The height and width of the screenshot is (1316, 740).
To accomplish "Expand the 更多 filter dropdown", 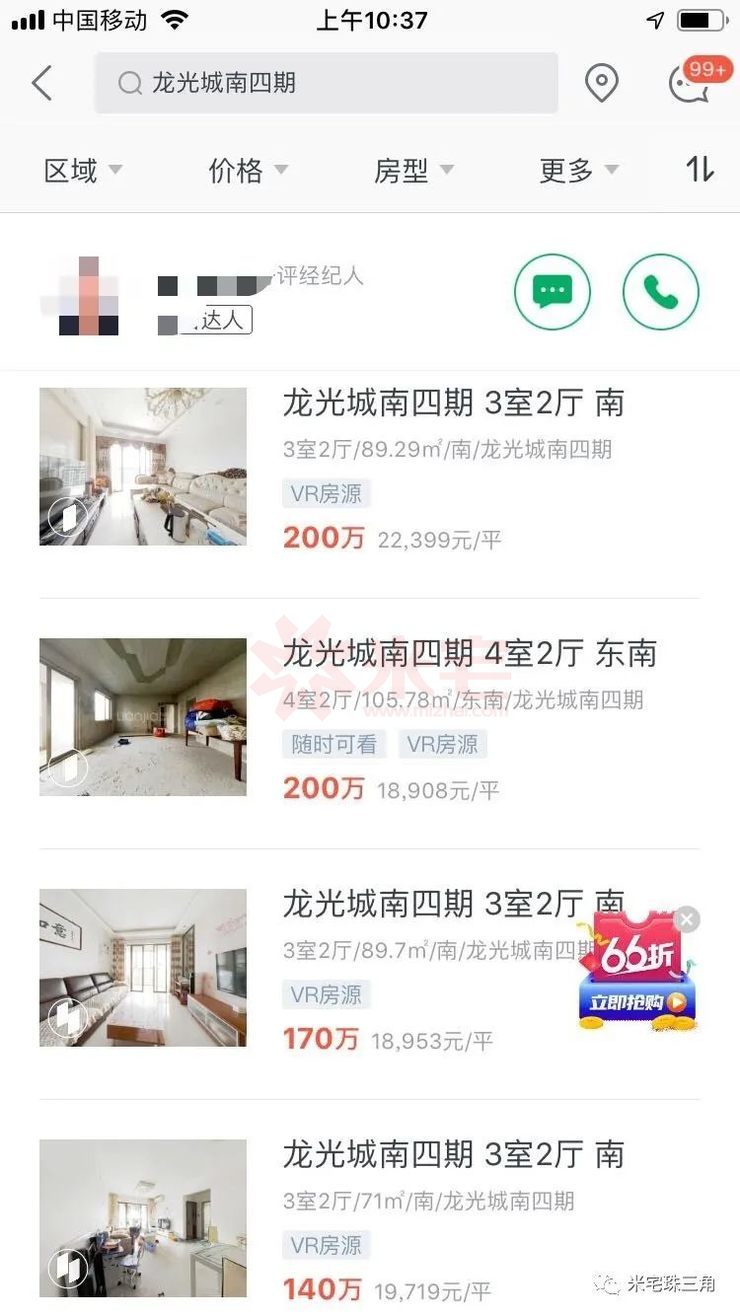I will click(578, 171).
